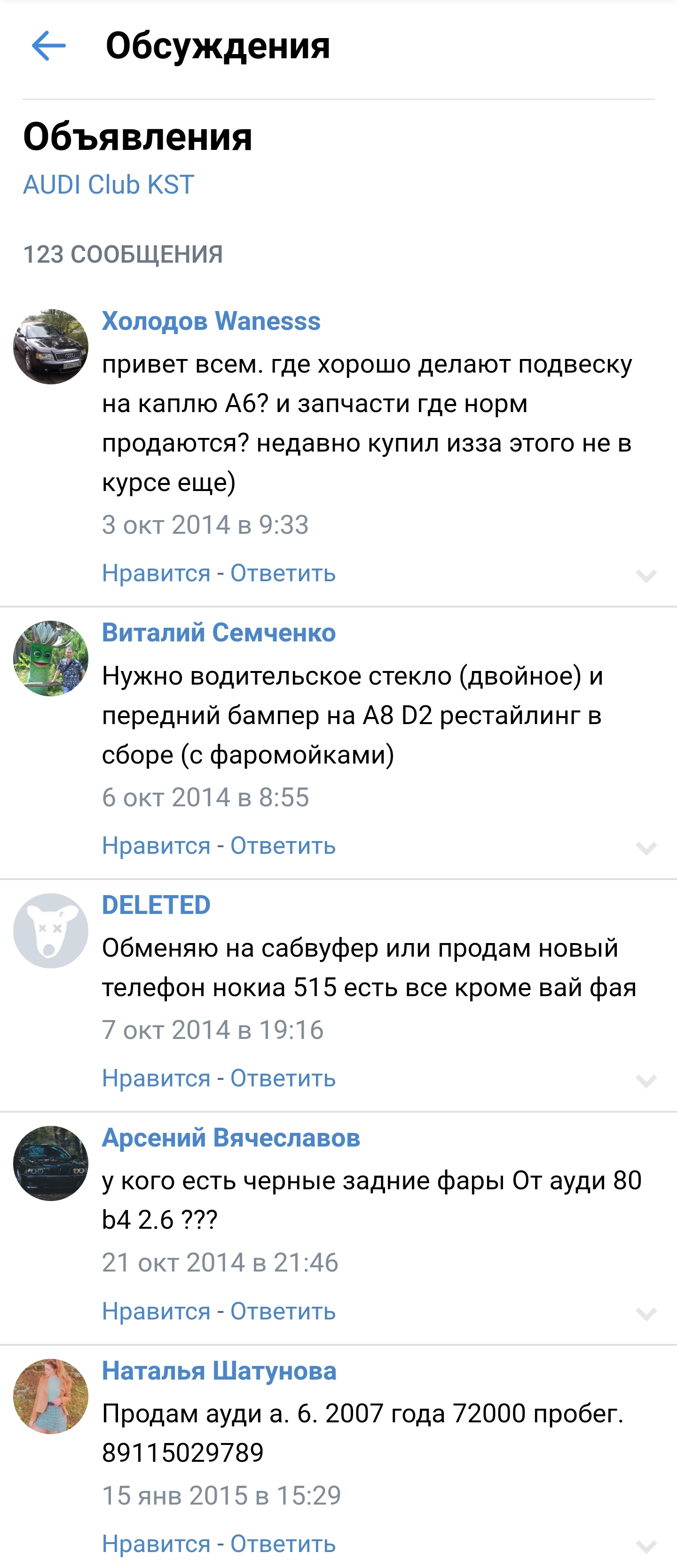The width and height of the screenshot is (677, 1568).
Task: Go back using the top arrow
Action: click(49, 46)
